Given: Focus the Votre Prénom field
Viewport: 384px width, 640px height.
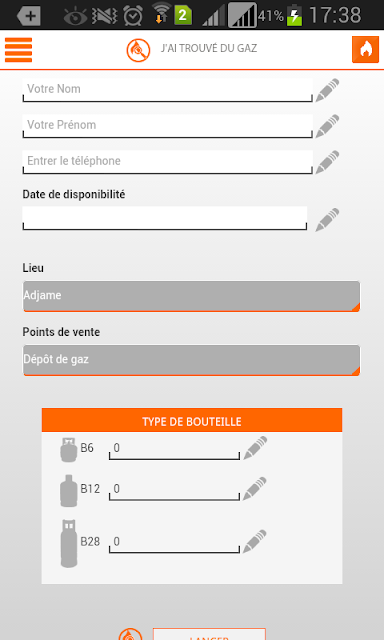Looking at the screenshot, I should click(x=167, y=126).
